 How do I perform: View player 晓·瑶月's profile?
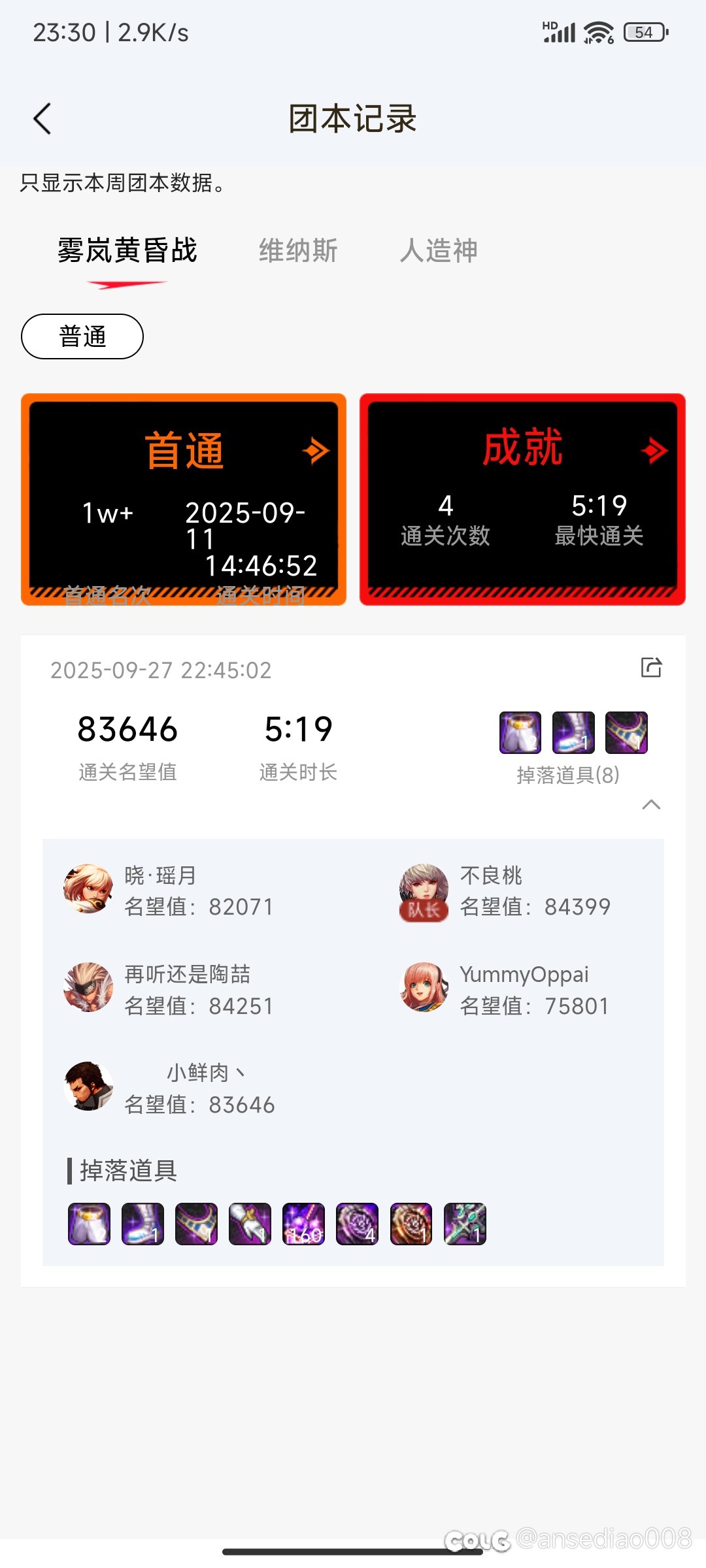(x=89, y=890)
